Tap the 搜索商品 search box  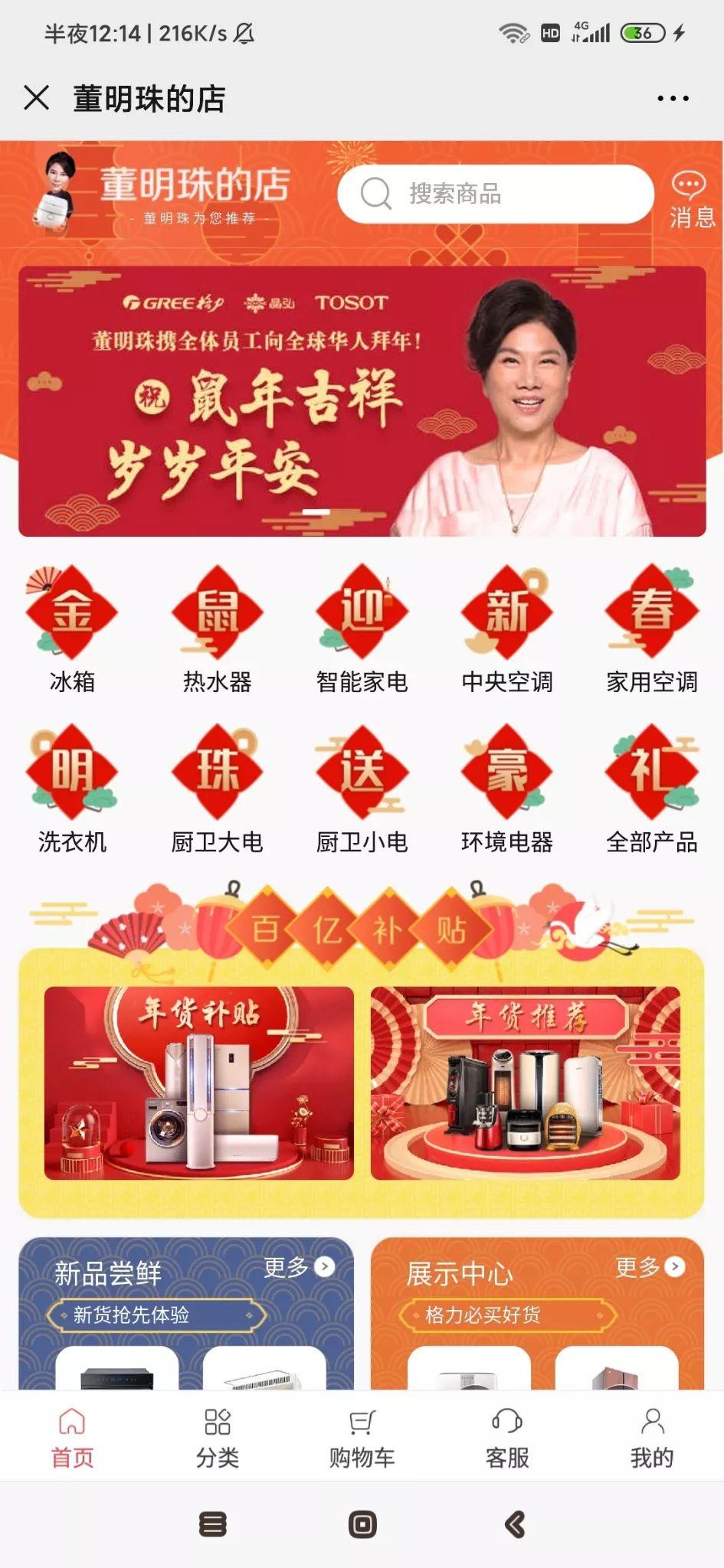(x=495, y=194)
